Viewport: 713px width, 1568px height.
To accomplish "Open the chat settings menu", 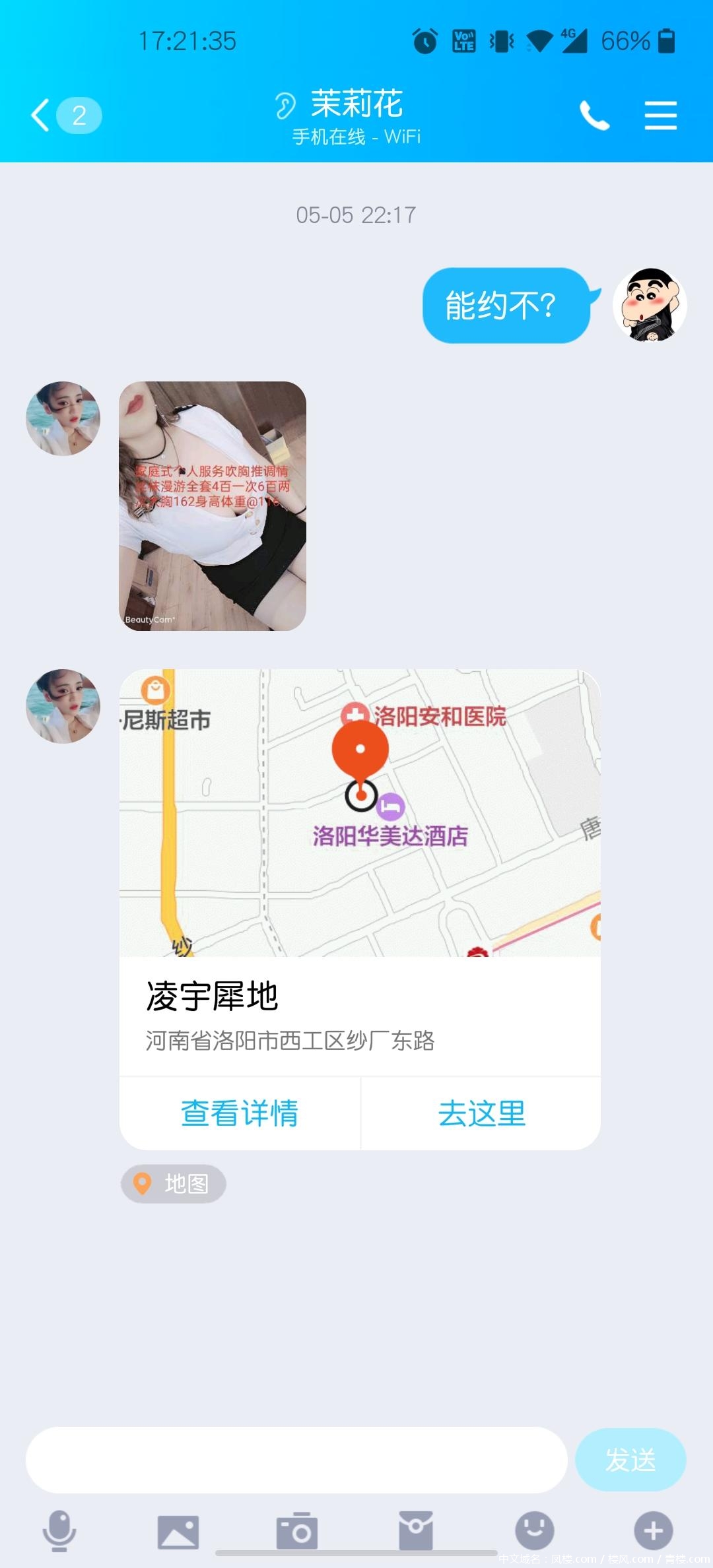I will (x=660, y=115).
